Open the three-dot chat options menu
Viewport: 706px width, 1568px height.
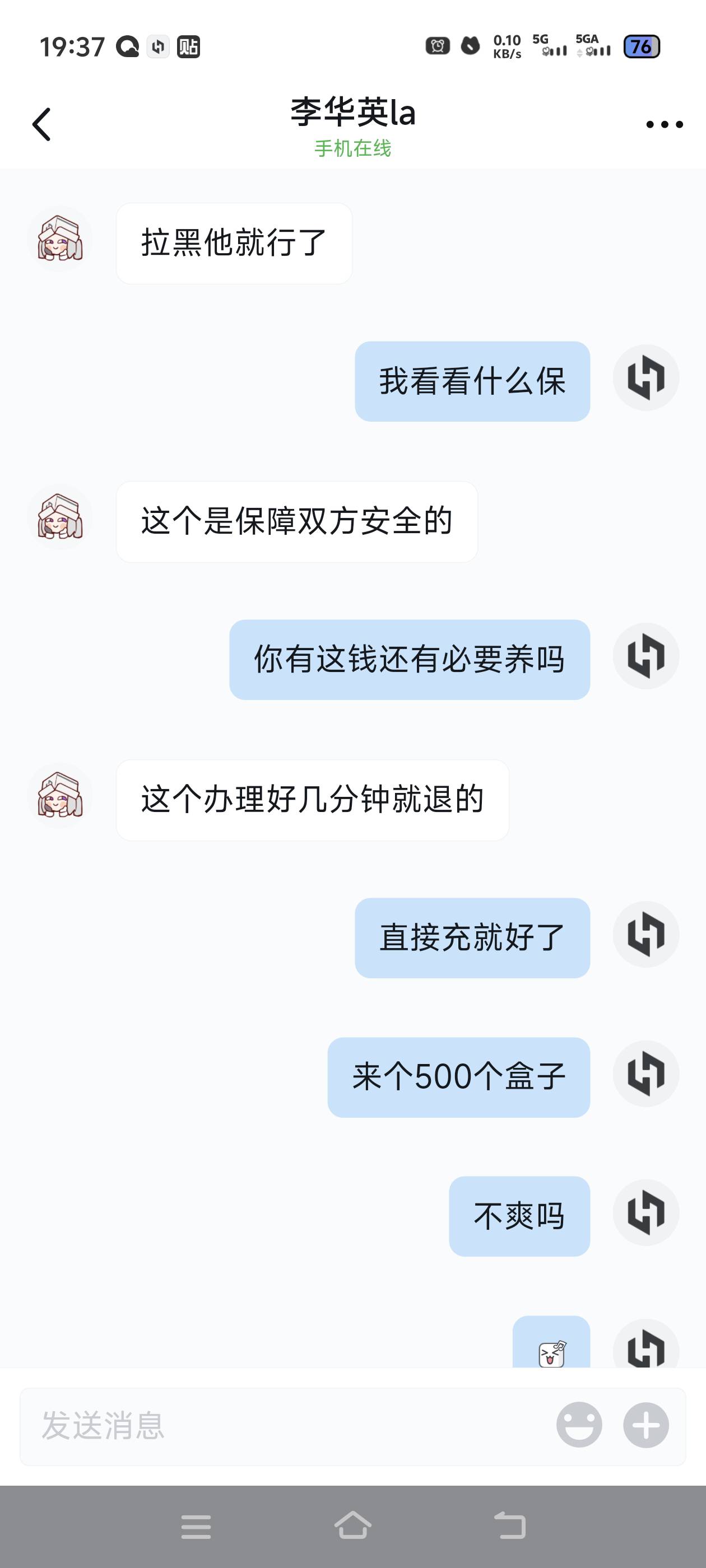pos(664,125)
